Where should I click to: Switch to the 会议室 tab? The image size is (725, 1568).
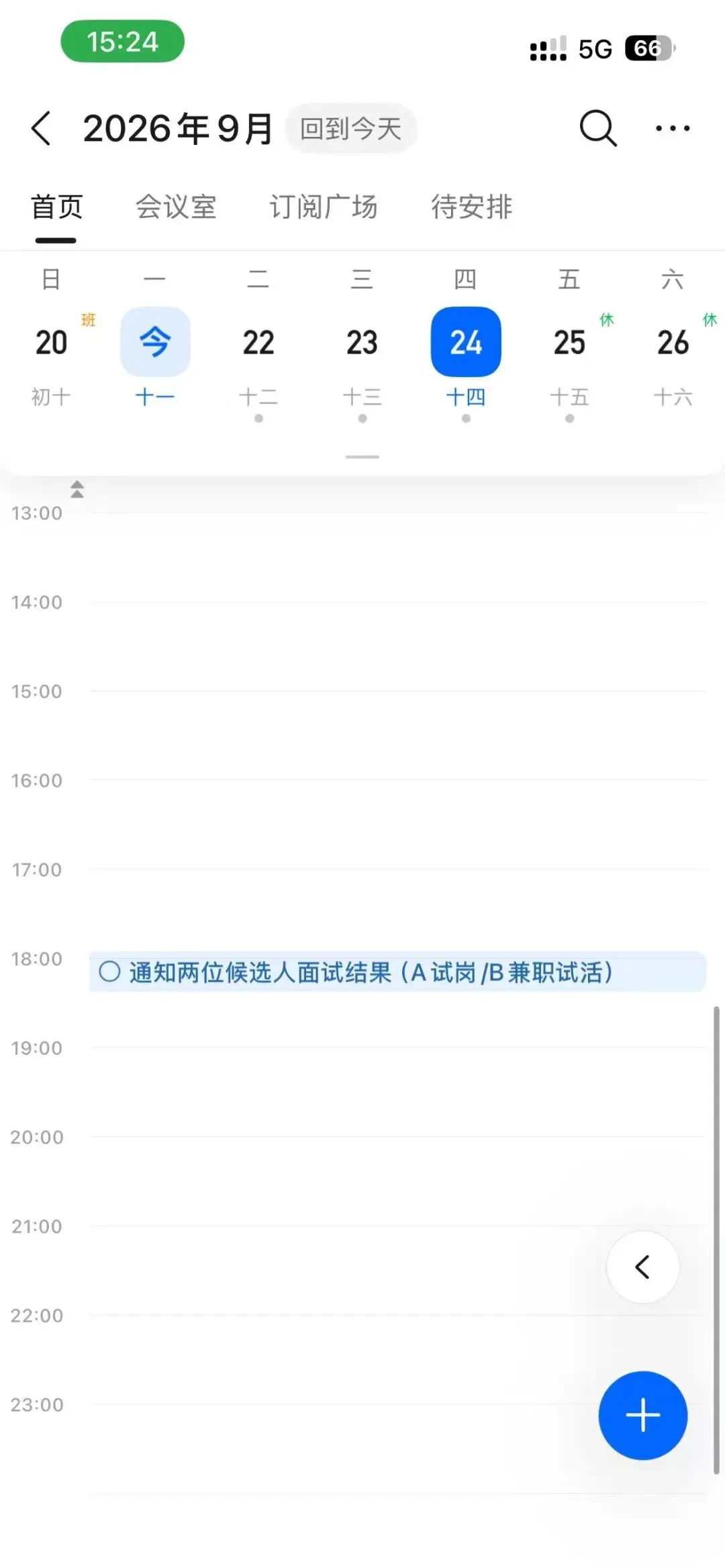pos(176,207)
